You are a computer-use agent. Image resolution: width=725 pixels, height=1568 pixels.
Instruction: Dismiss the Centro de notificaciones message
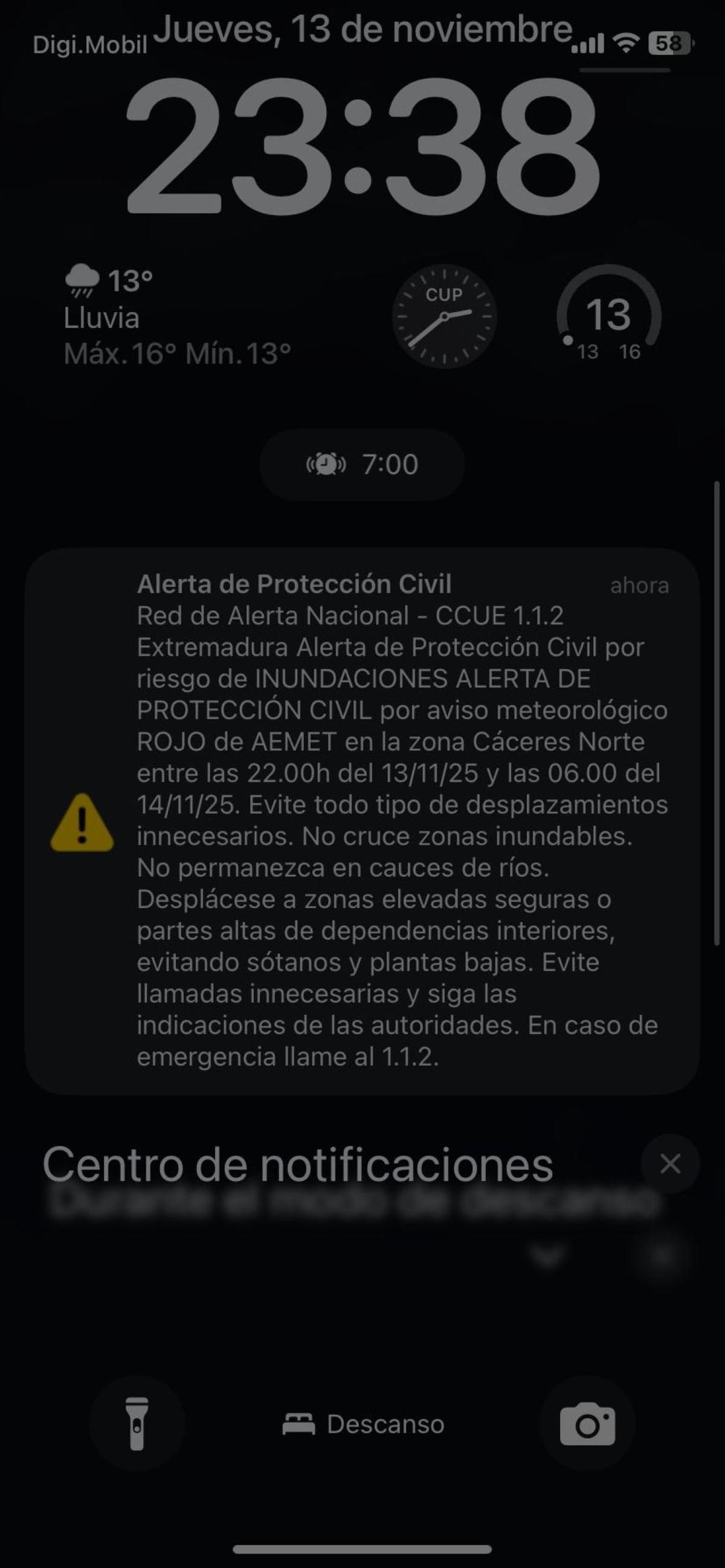coord(671,1164)
